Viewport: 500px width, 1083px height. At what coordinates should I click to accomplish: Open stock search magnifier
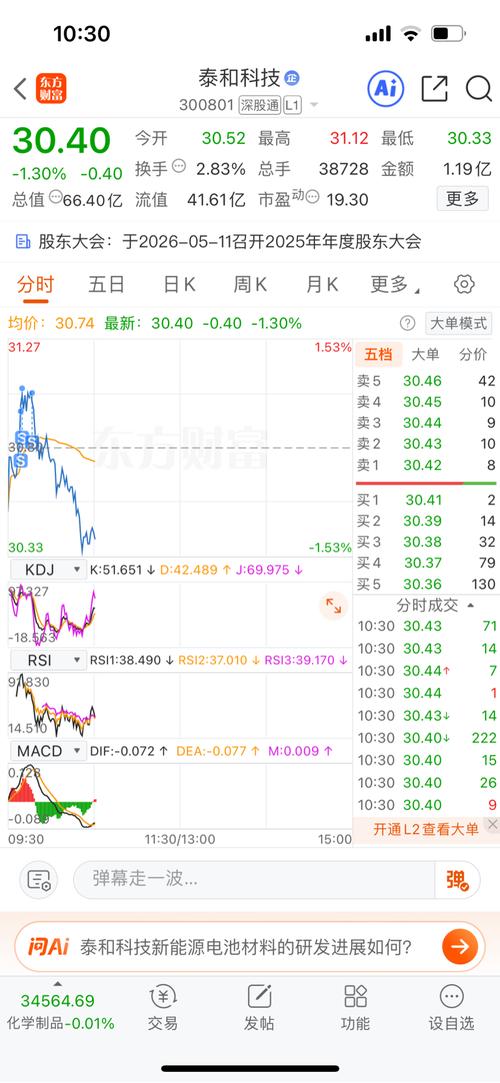(478, 88)
